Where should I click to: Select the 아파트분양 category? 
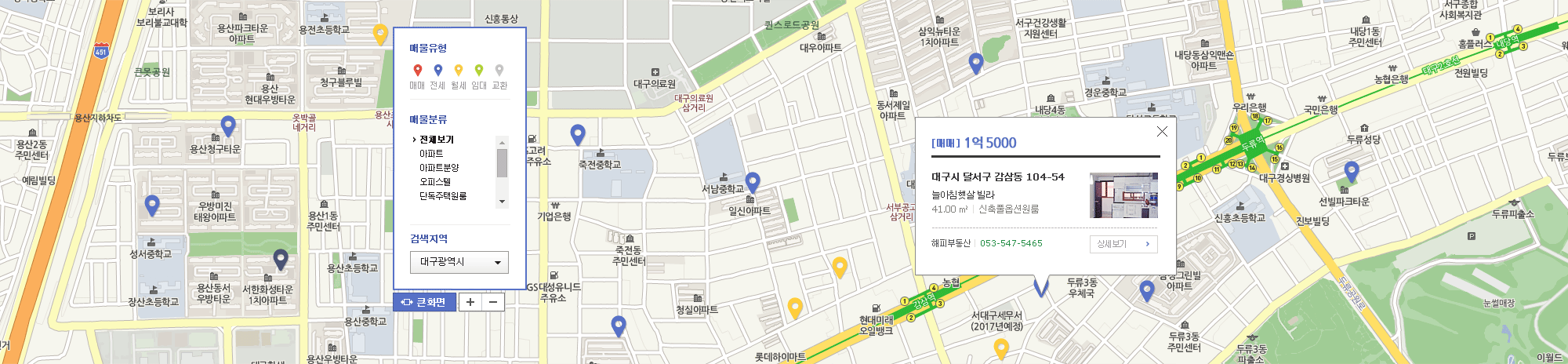point(439,168)
